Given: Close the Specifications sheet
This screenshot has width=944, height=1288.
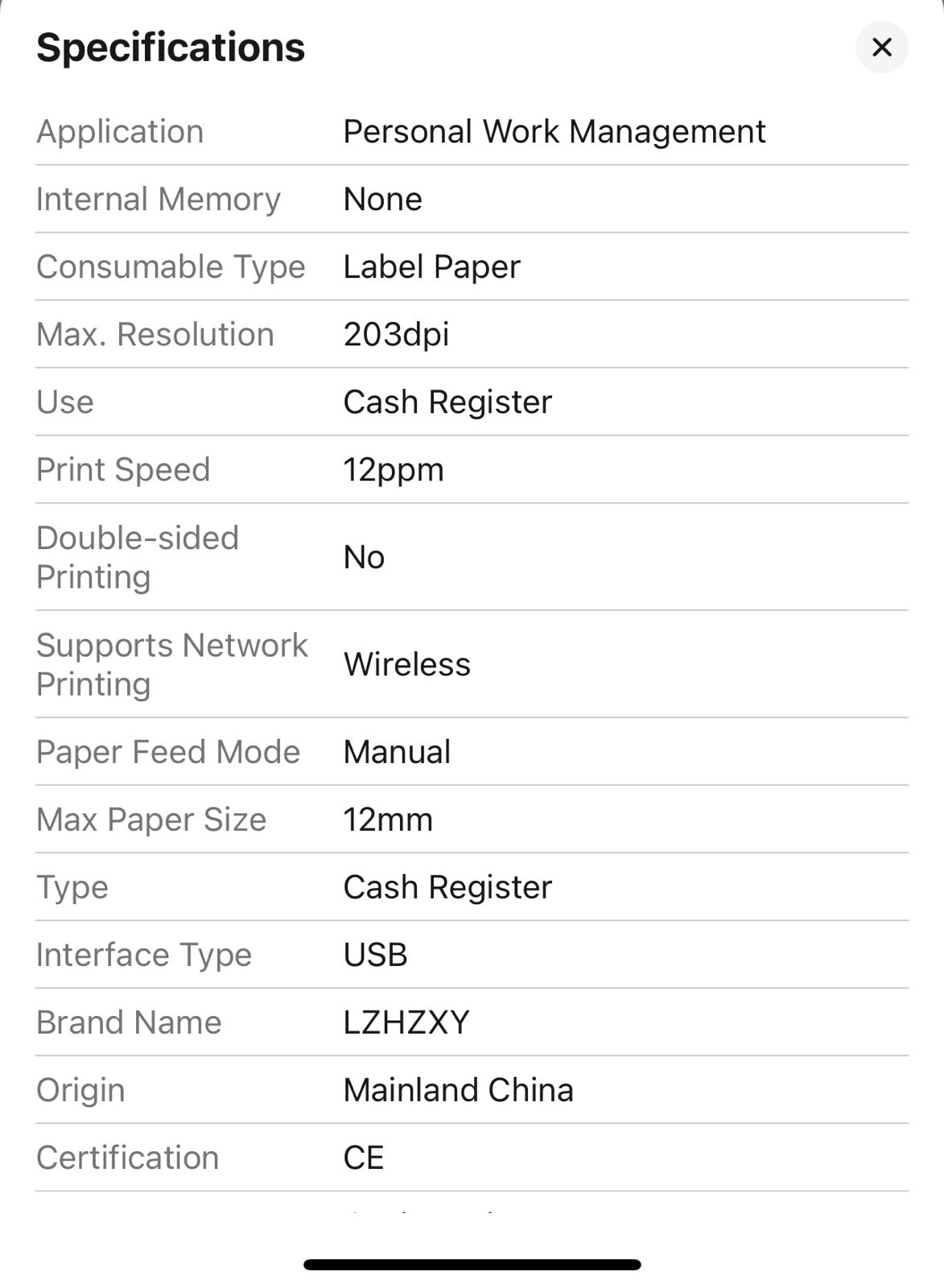Looking at the screenshot, I should click(x=881, y=47).
